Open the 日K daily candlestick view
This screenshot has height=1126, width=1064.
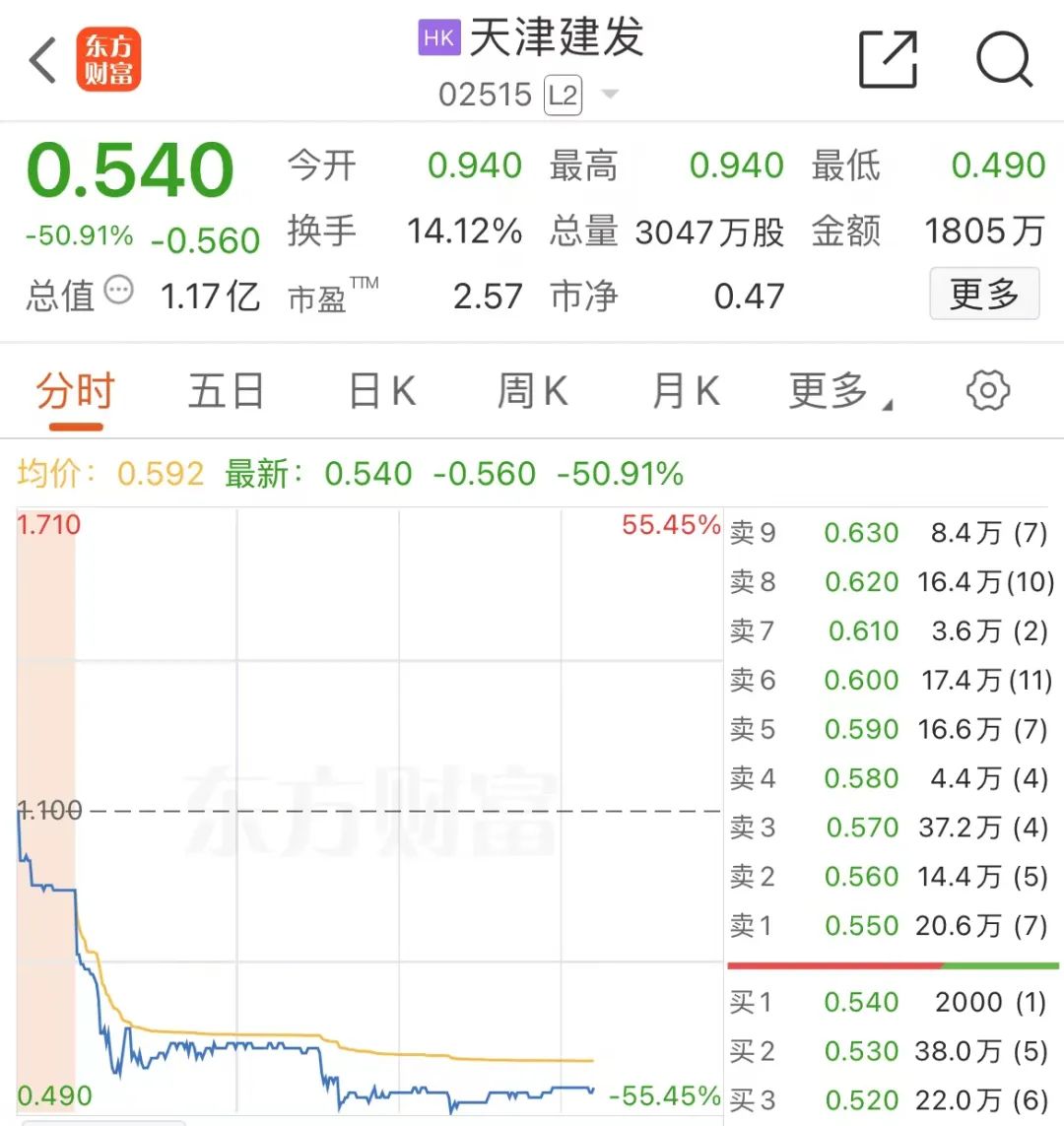[x=382, y=390]
